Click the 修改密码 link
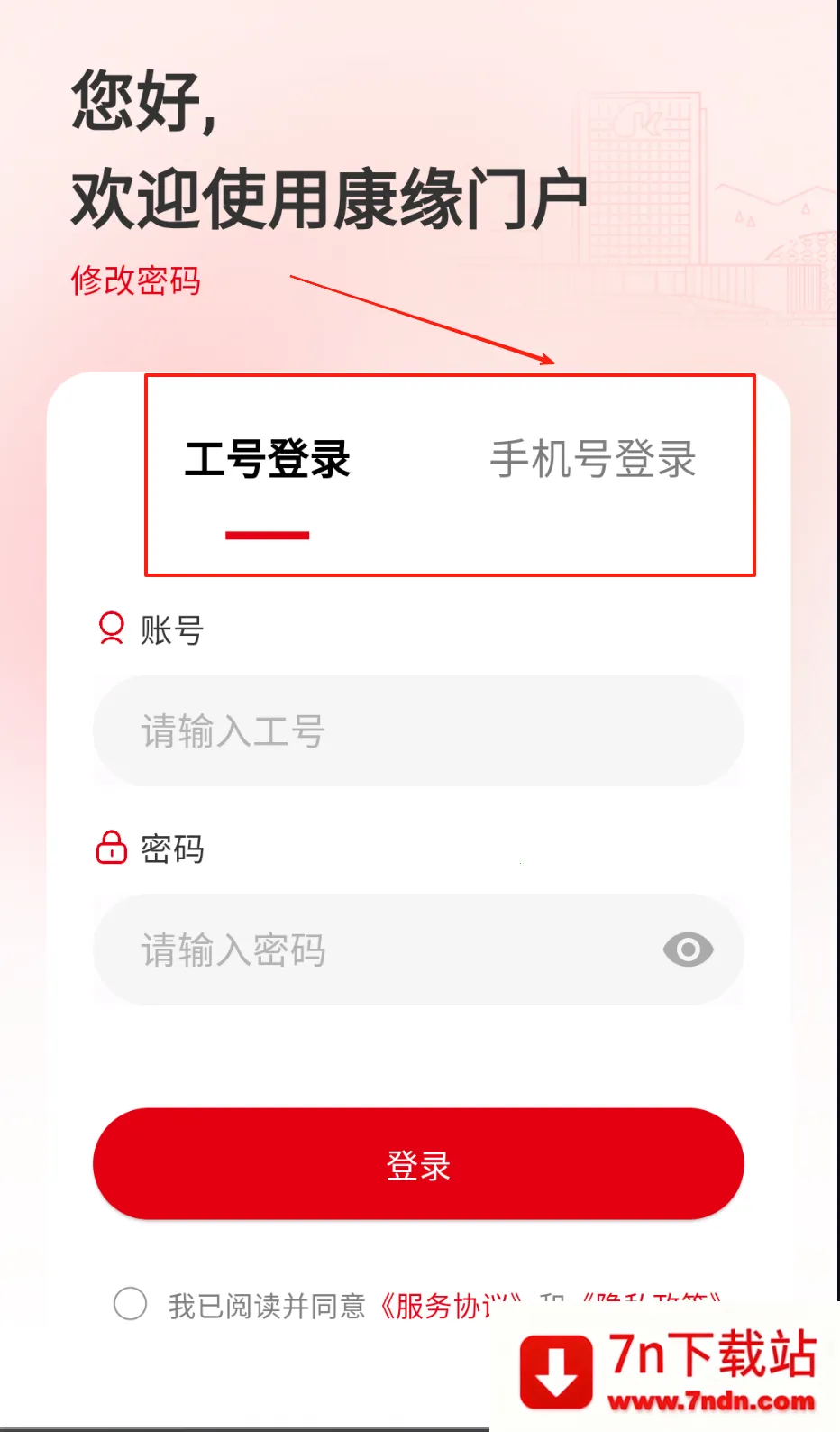The height and width of the screenshot is (1432, 840). pos(135,281)
